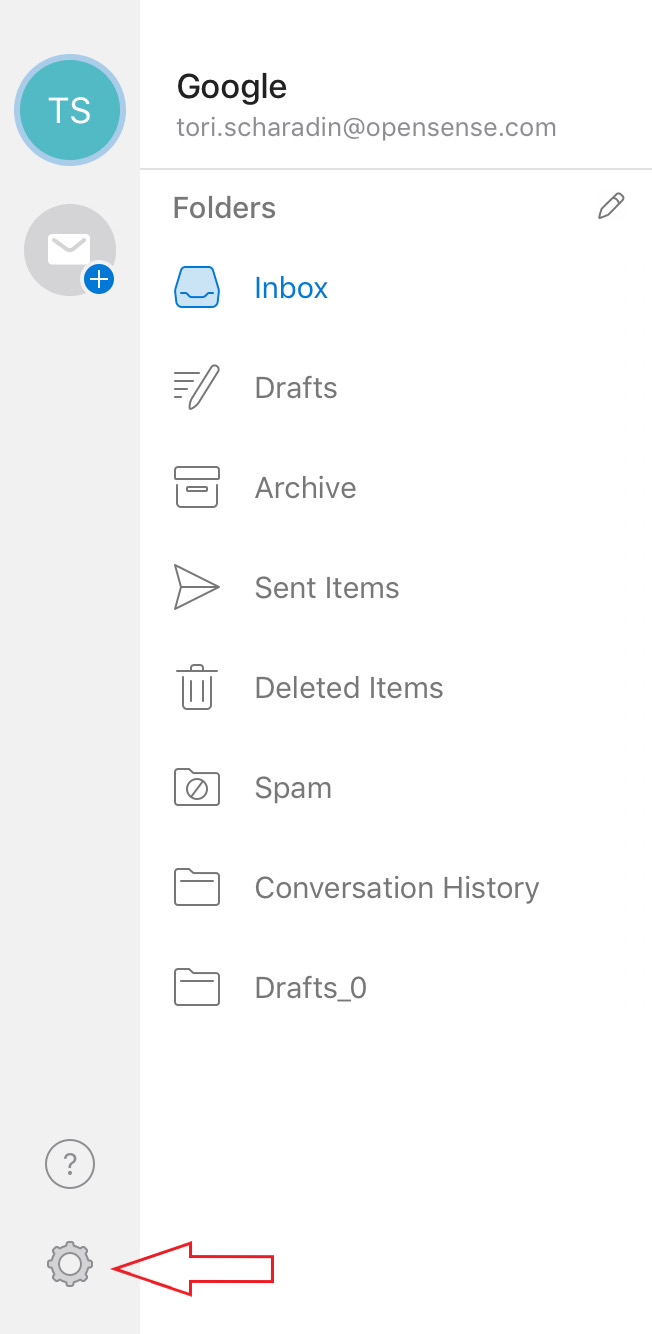Screen dimensions: 652x1334
Task: Edit folders with the pencil icon
Action: tap(611, 206)
